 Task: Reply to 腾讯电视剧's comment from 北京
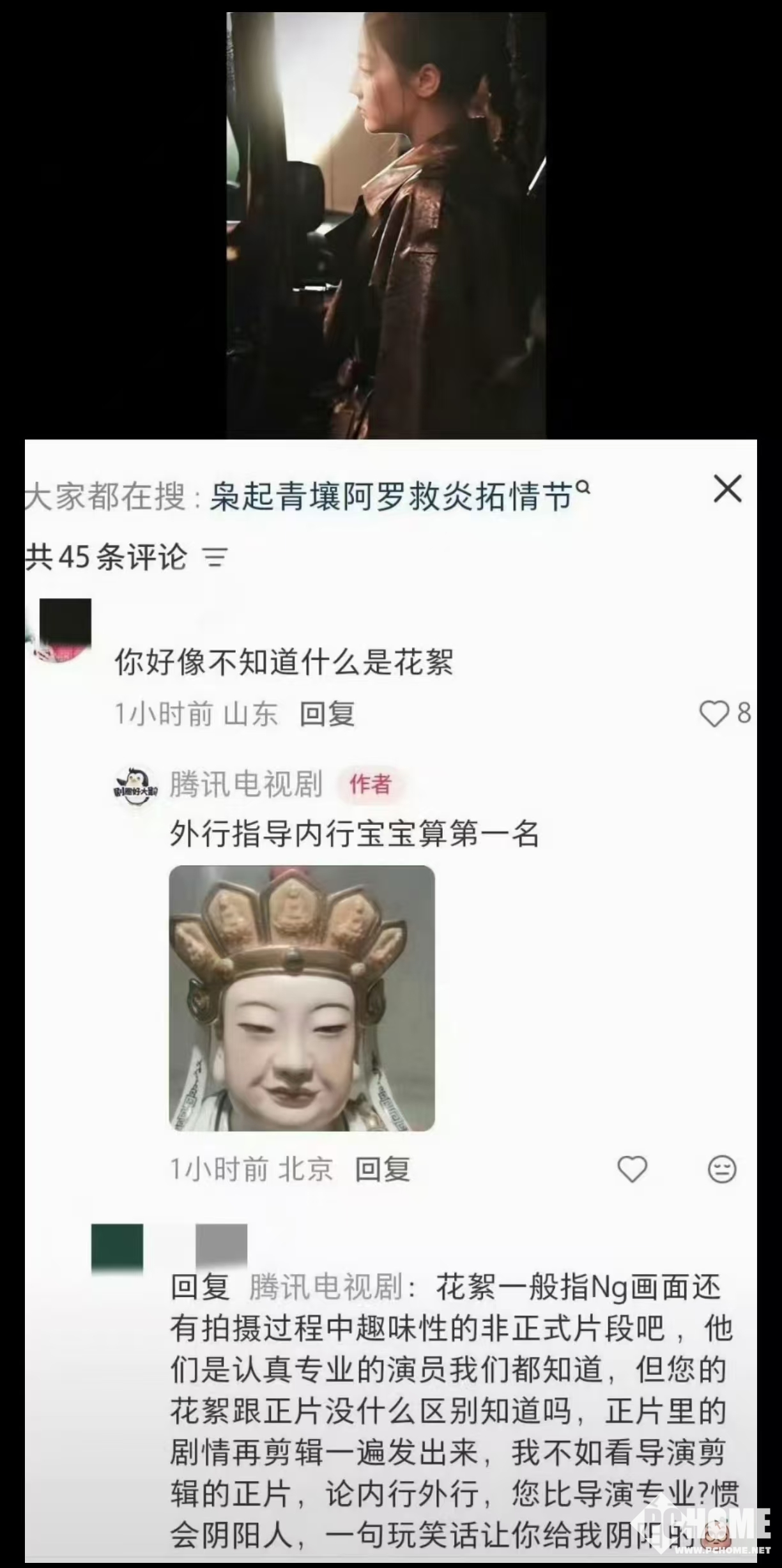click(x=382, y=1169)
